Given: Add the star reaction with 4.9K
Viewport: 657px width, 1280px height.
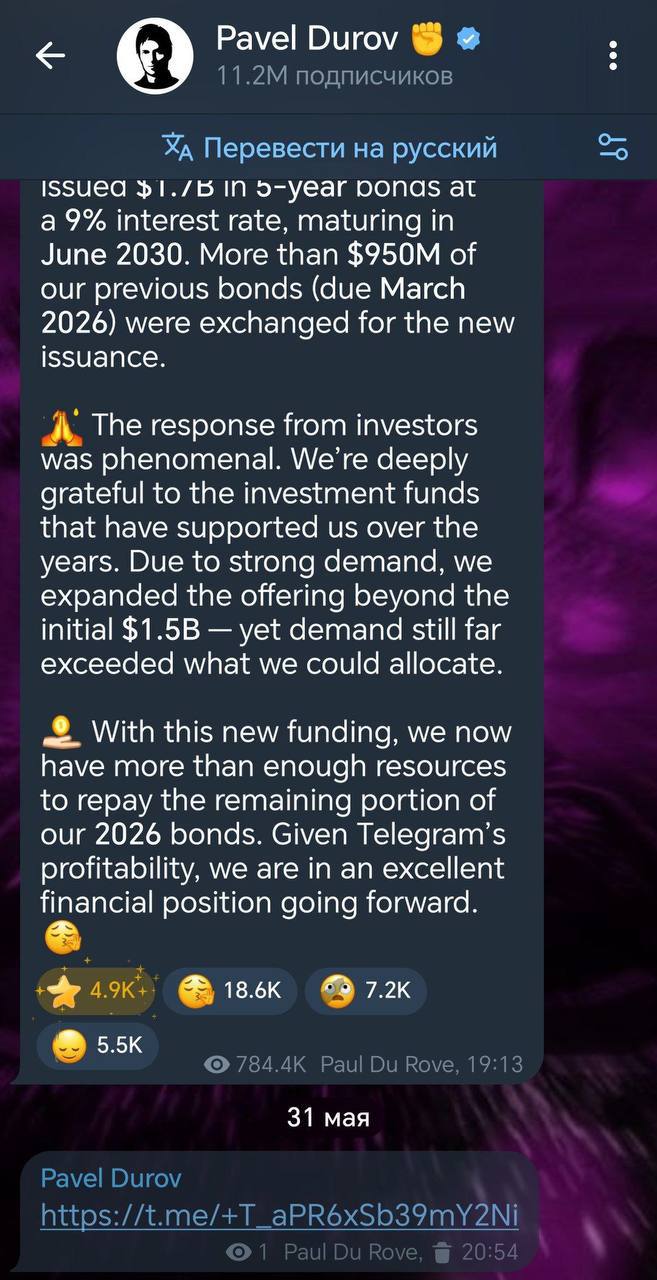Looking at the screenshot, I should 96,991.
